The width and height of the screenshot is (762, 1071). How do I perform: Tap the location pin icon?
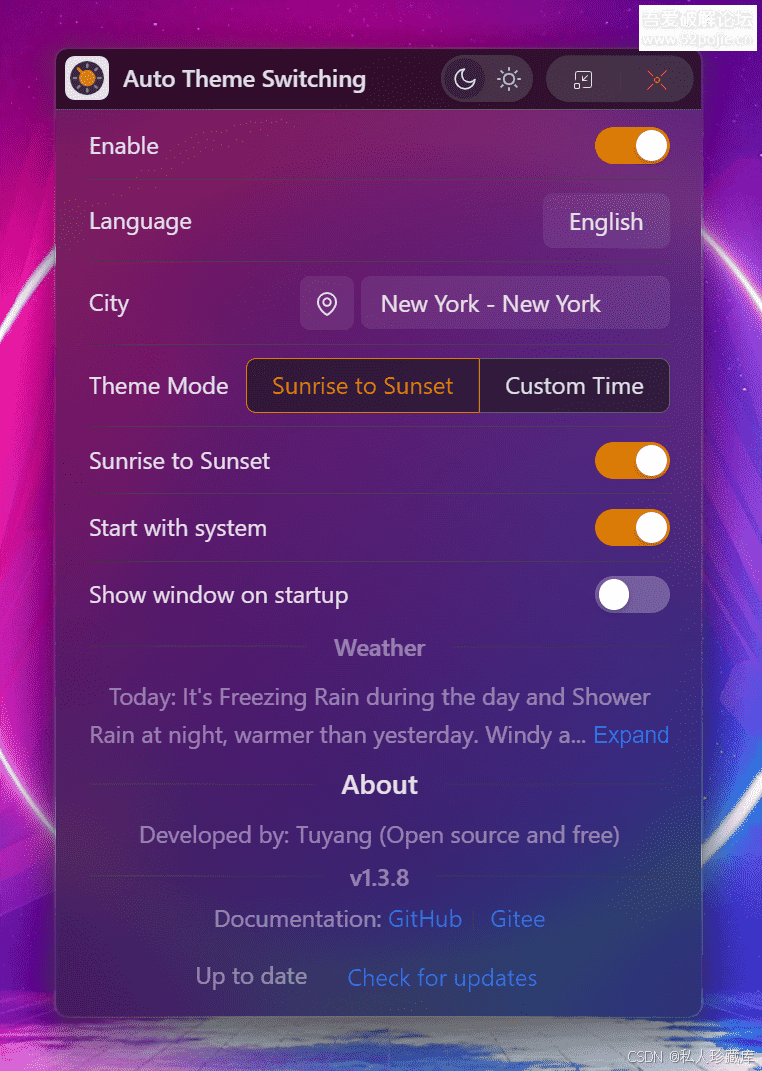tap(327, 304)
